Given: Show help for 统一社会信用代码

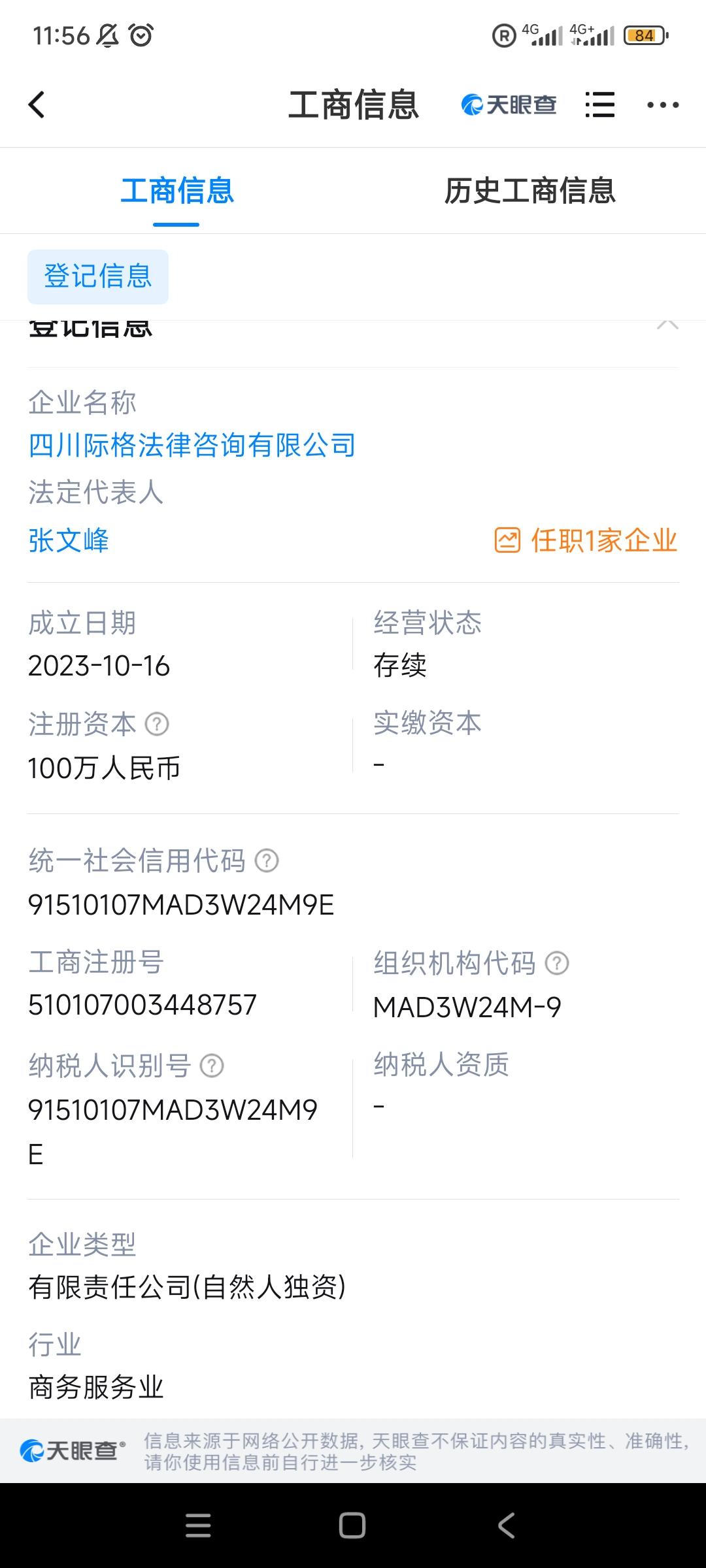Looking at the screenshot, I should click(267, 860).
